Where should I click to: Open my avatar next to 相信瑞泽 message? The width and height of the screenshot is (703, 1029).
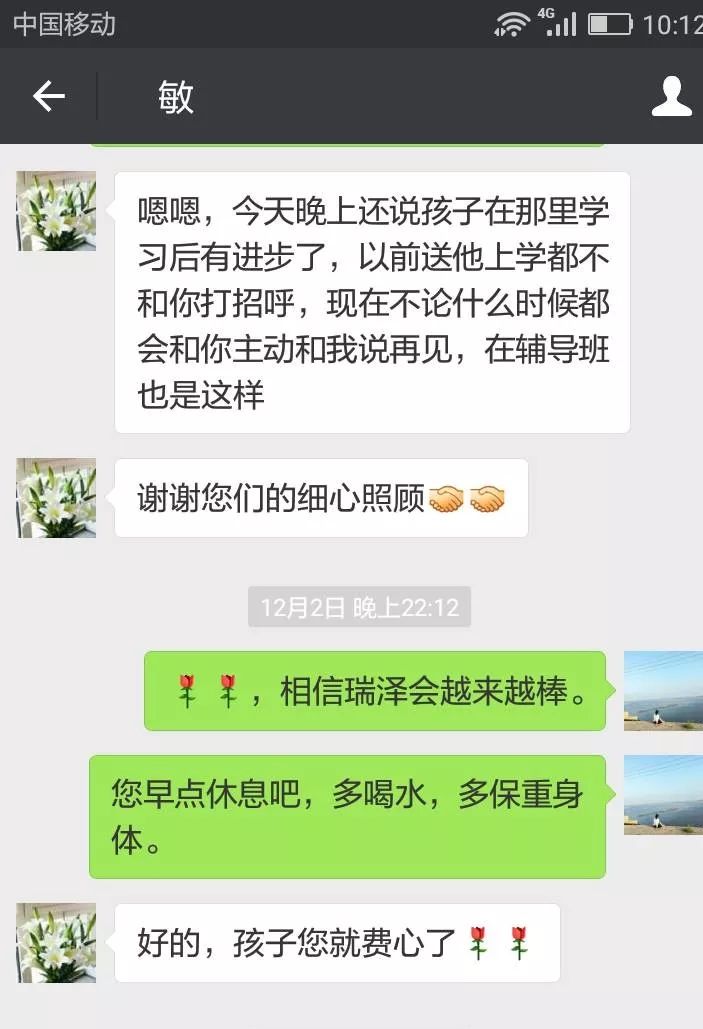coord(663,691)
